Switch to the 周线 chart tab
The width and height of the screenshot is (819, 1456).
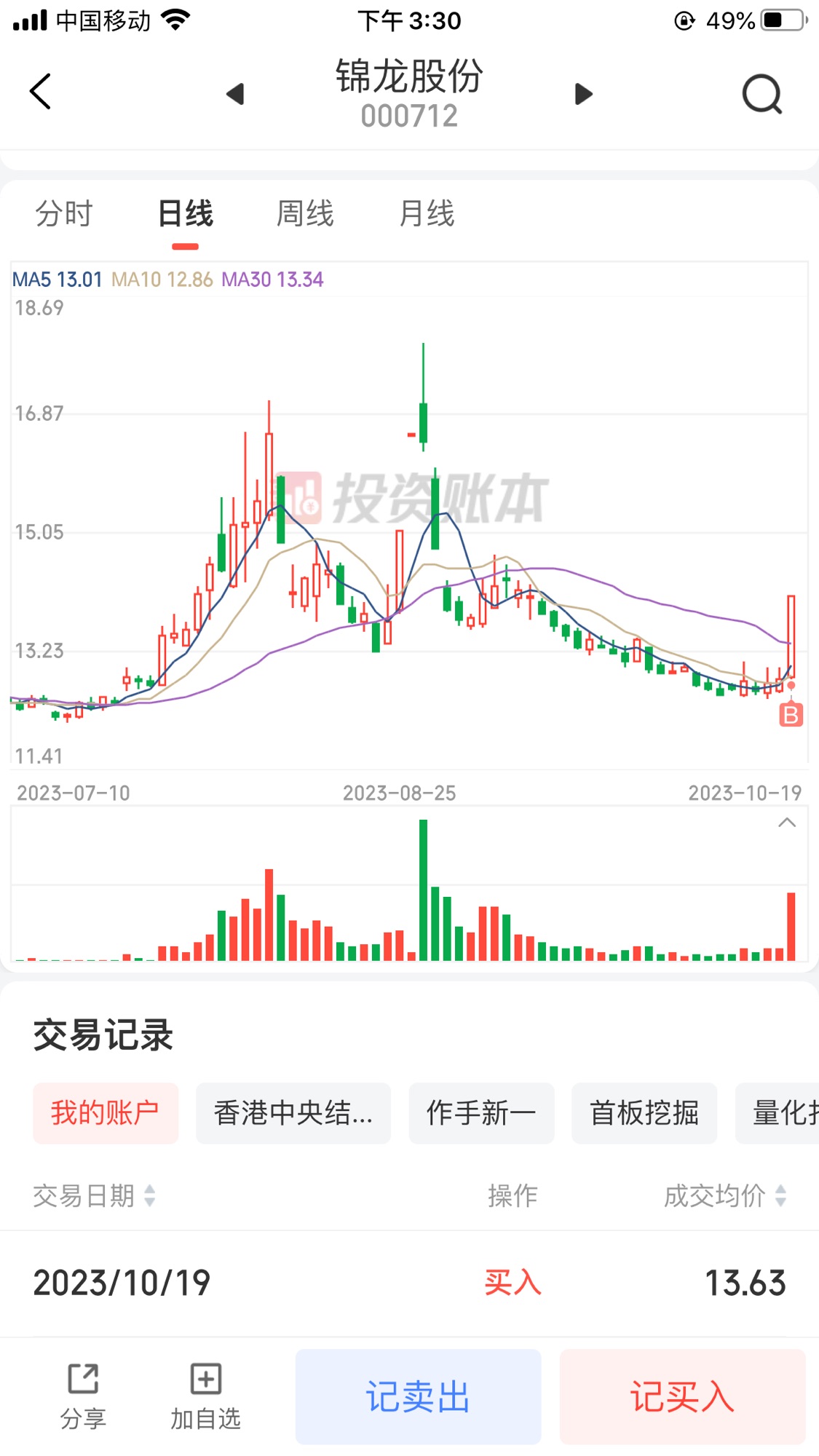(305, 214)
